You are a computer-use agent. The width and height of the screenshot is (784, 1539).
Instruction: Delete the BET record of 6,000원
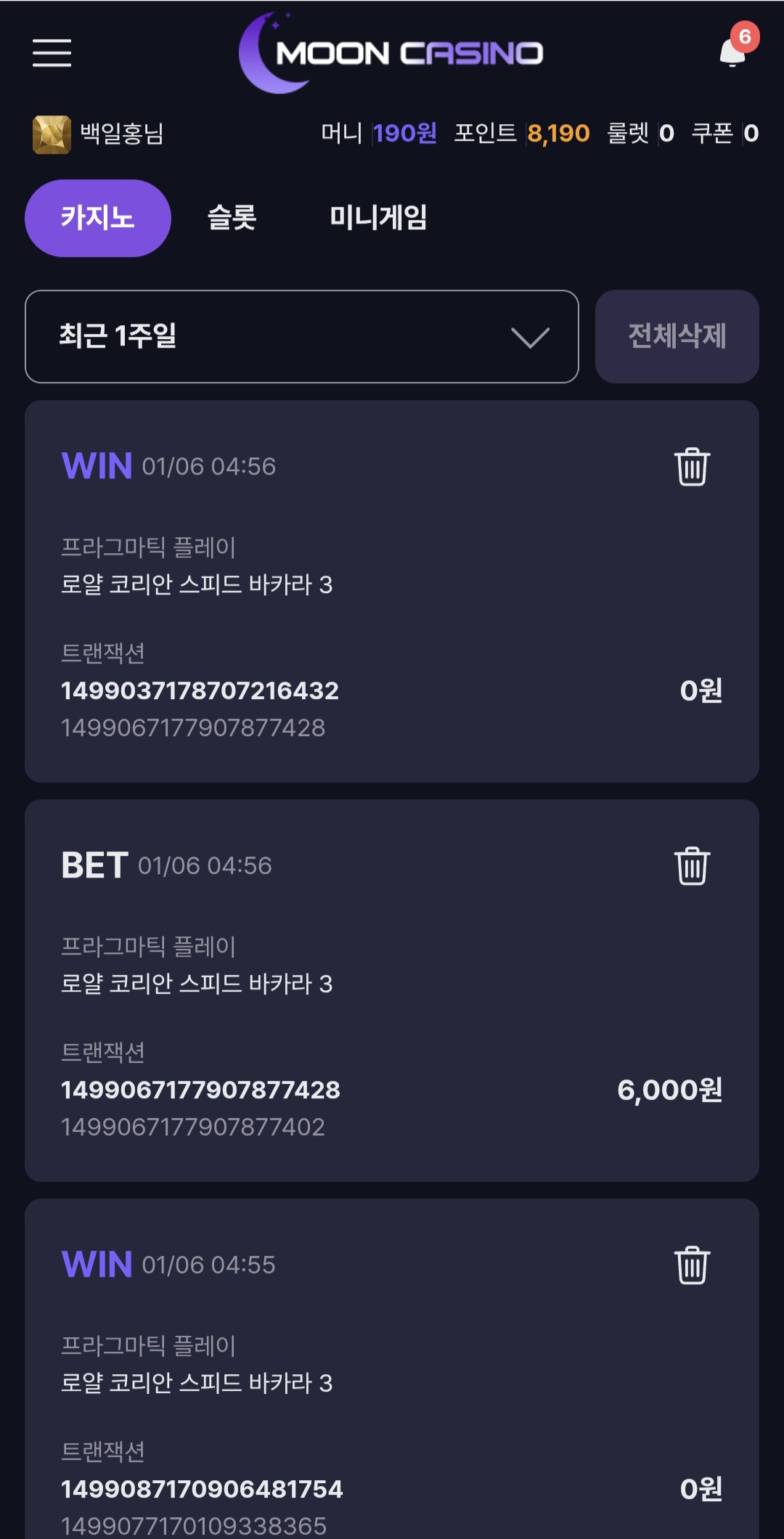pyautogui.click(x=692, y=865)
